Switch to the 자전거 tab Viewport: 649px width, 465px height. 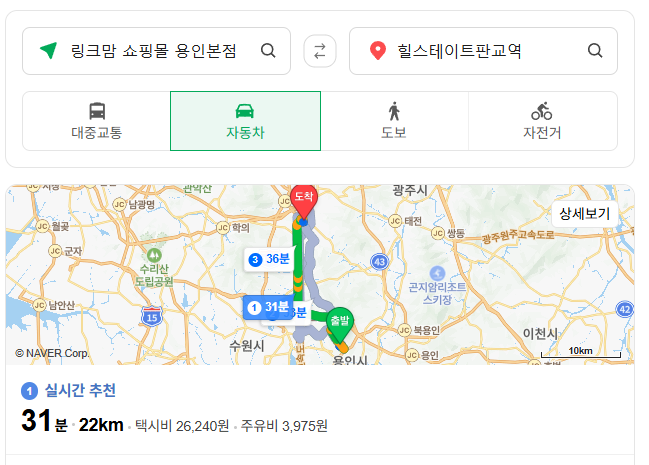click(542, 121)
